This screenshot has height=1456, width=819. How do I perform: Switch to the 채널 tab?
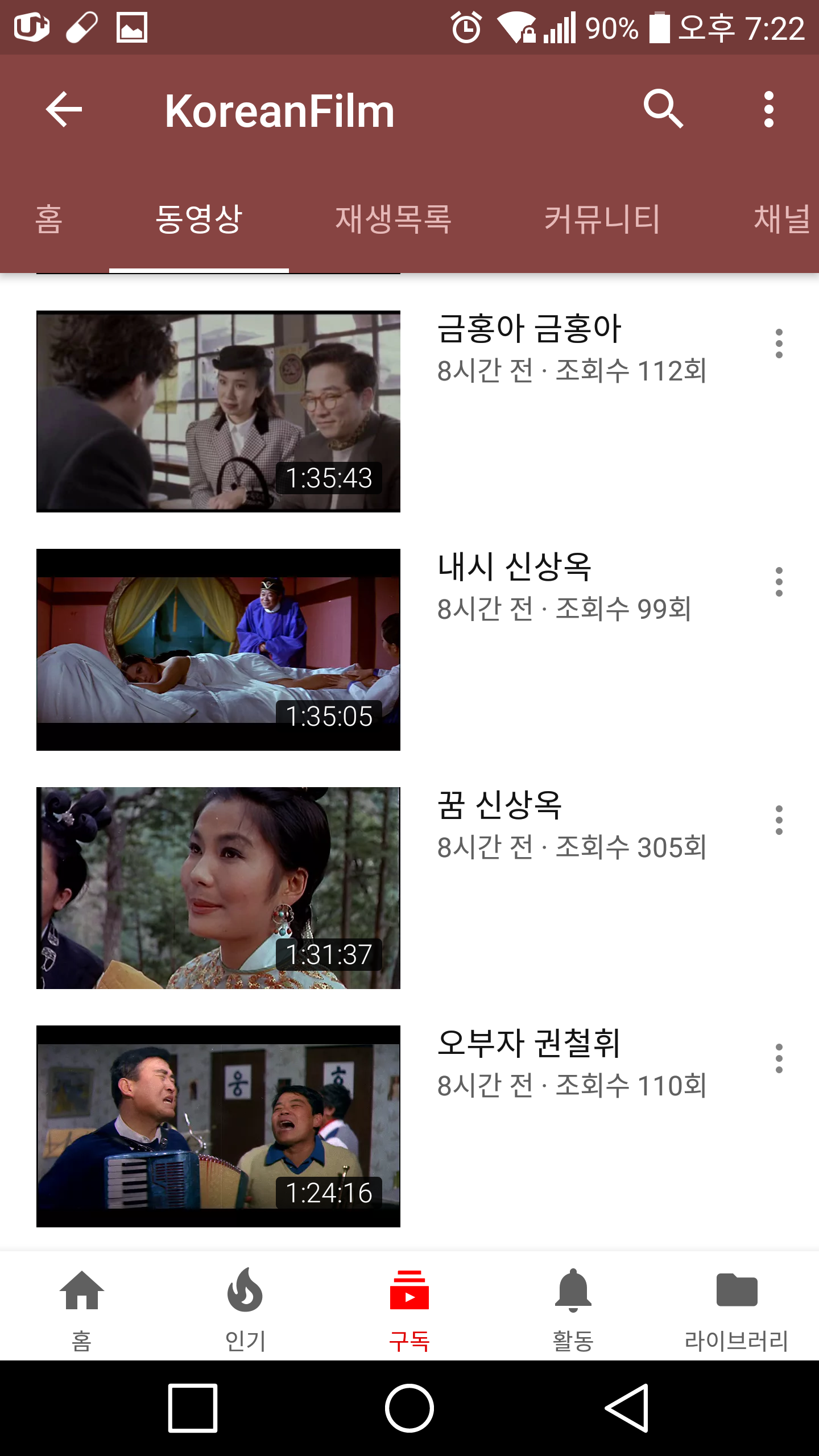tap(782, 220)
